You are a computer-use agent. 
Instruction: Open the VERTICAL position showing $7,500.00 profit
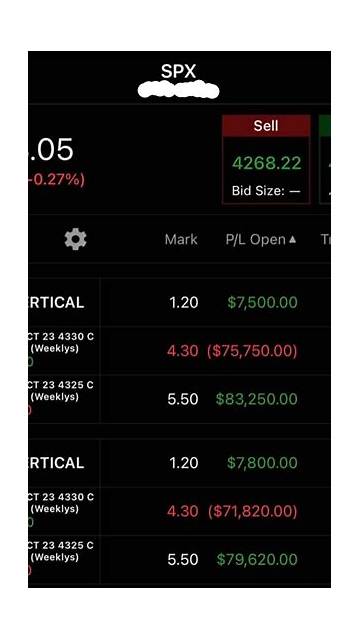tap(180, 302)
